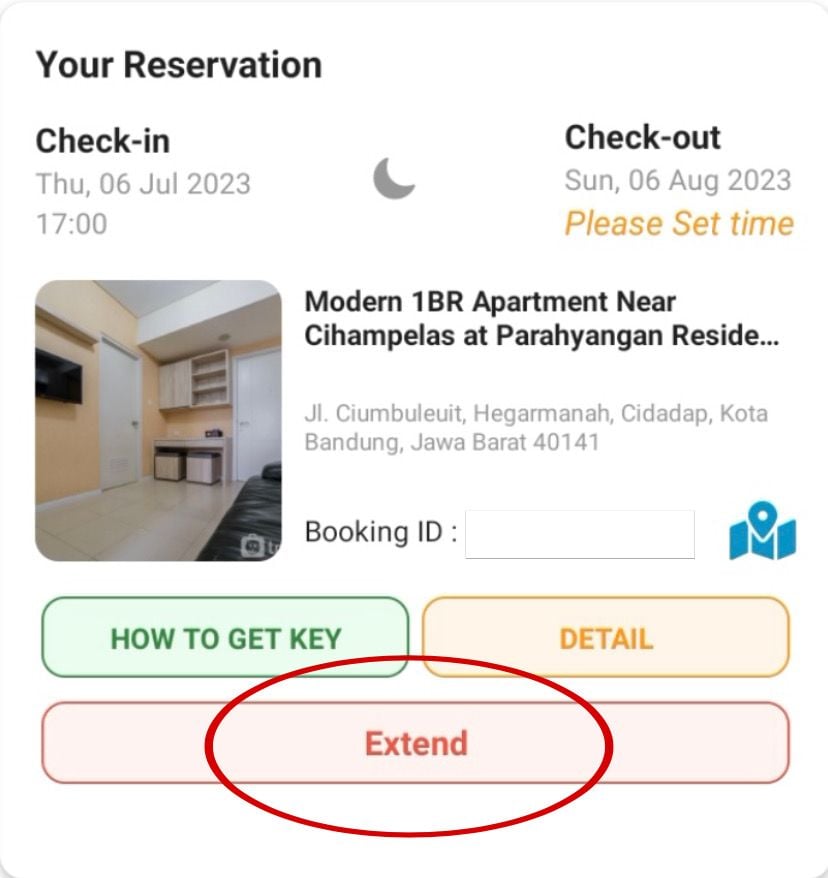Open the map location icon
828x878 pixels.
pyautogui.click(x=762, y=531)
